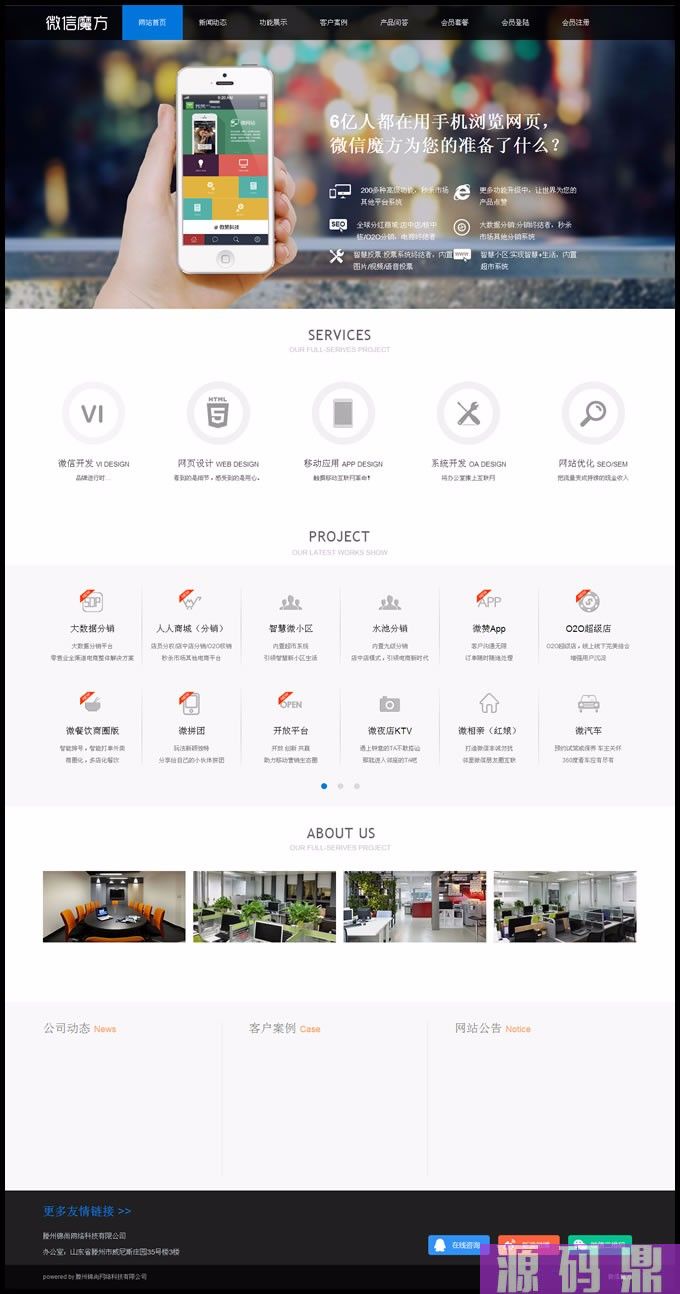
Task: Go to 会员登陆
Action: [515, 22]
